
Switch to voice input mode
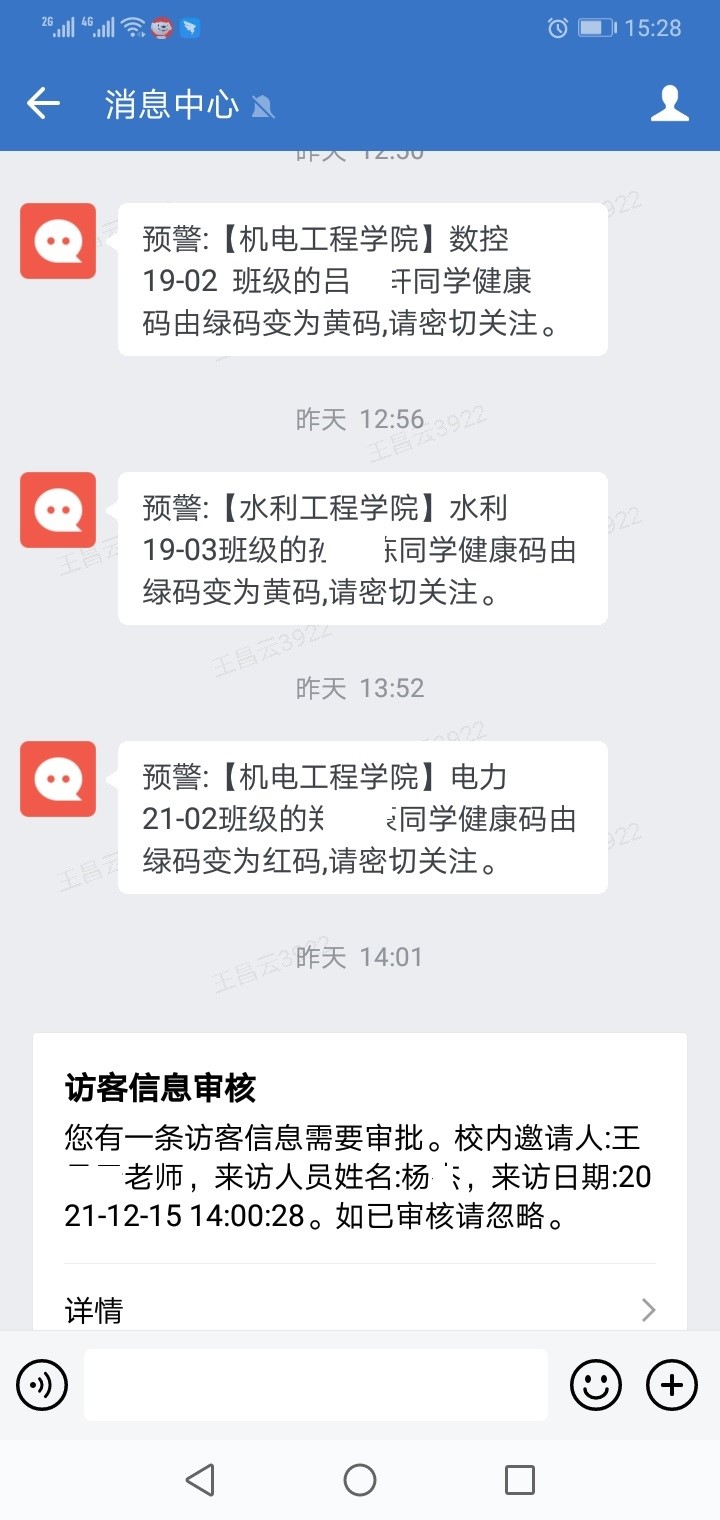coord(42,1385)
